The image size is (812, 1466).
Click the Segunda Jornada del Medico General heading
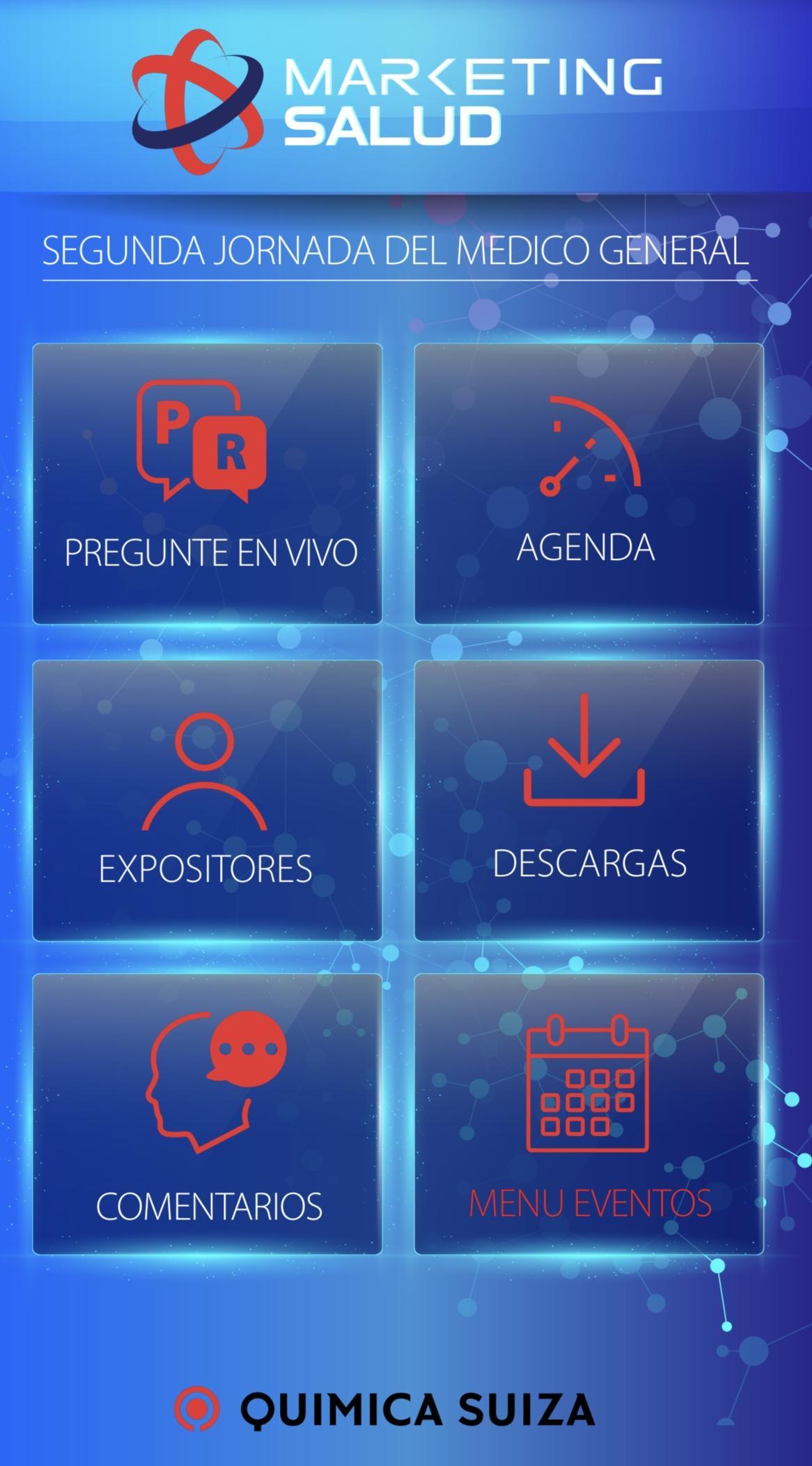(397, 252)
